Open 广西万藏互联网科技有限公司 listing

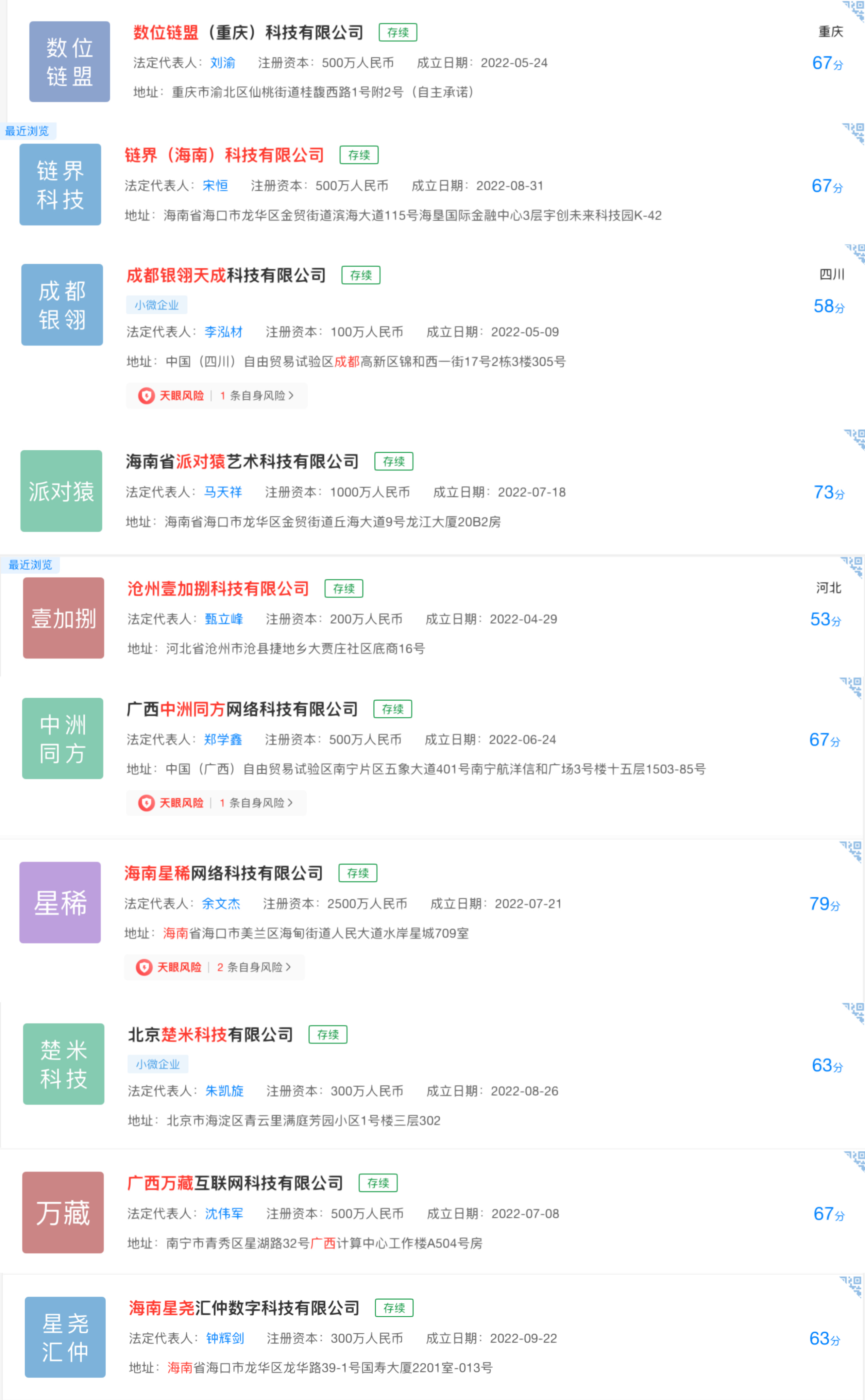click(x=235, y=1183)
